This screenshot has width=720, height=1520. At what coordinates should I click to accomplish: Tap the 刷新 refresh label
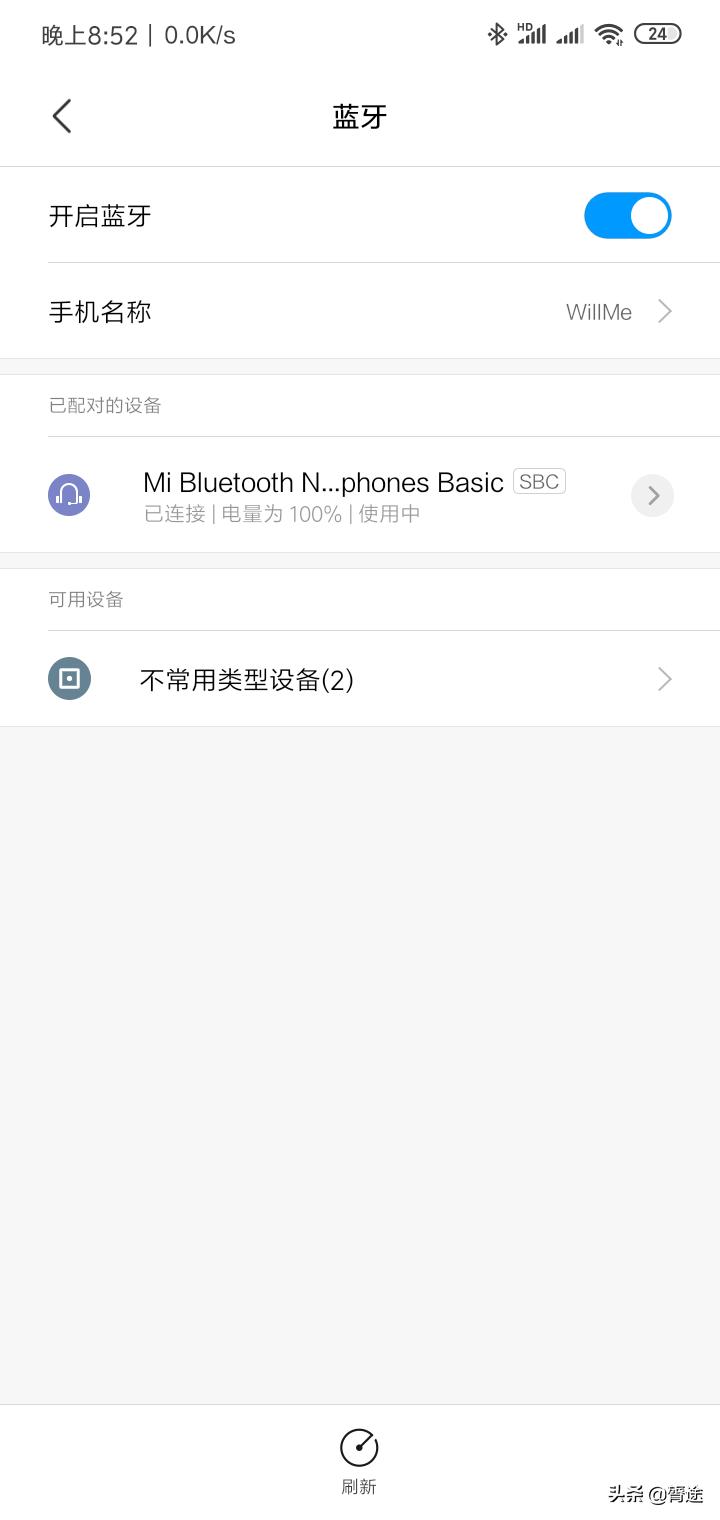click(358, 1487)
